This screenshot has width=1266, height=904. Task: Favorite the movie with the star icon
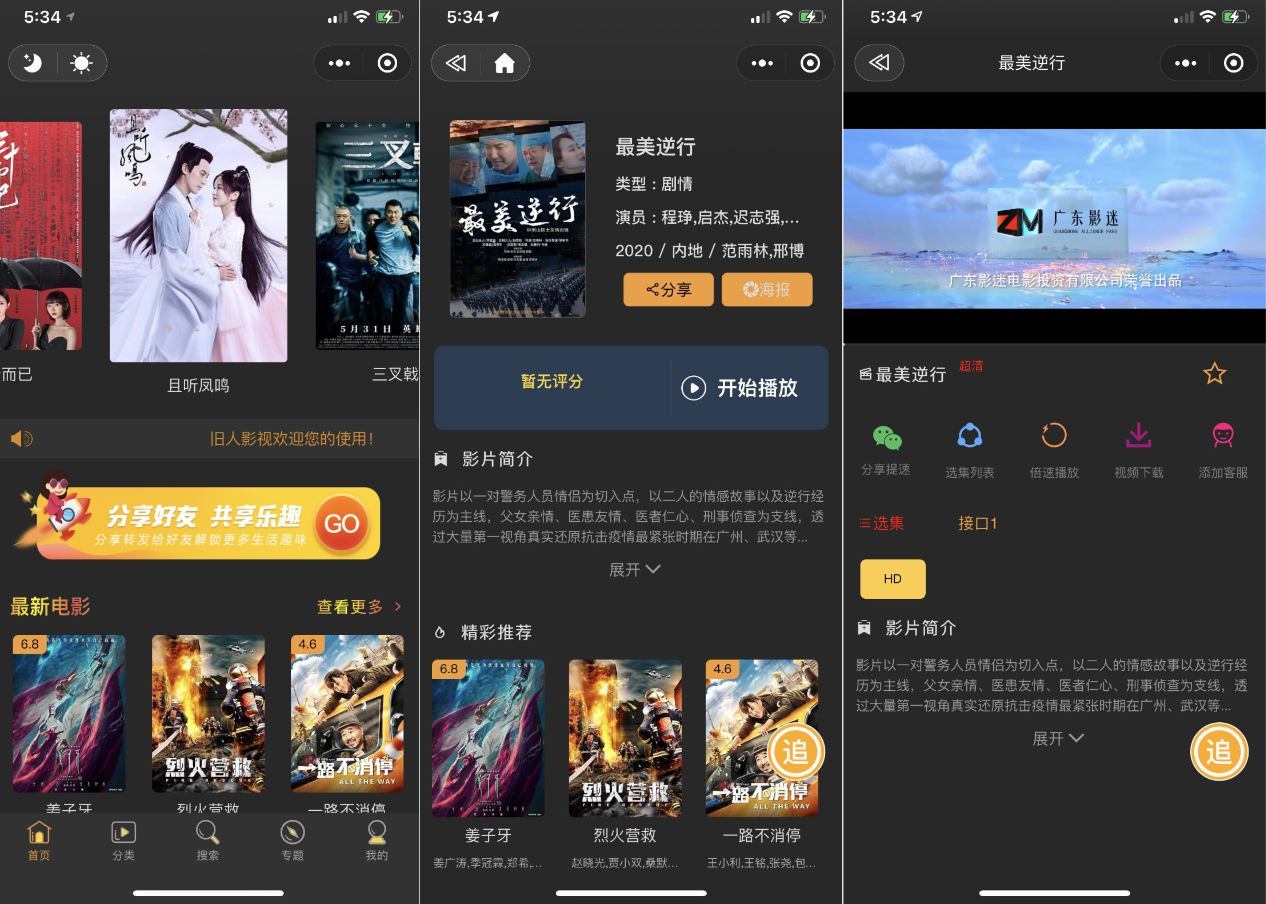[x=1214, y=374]
